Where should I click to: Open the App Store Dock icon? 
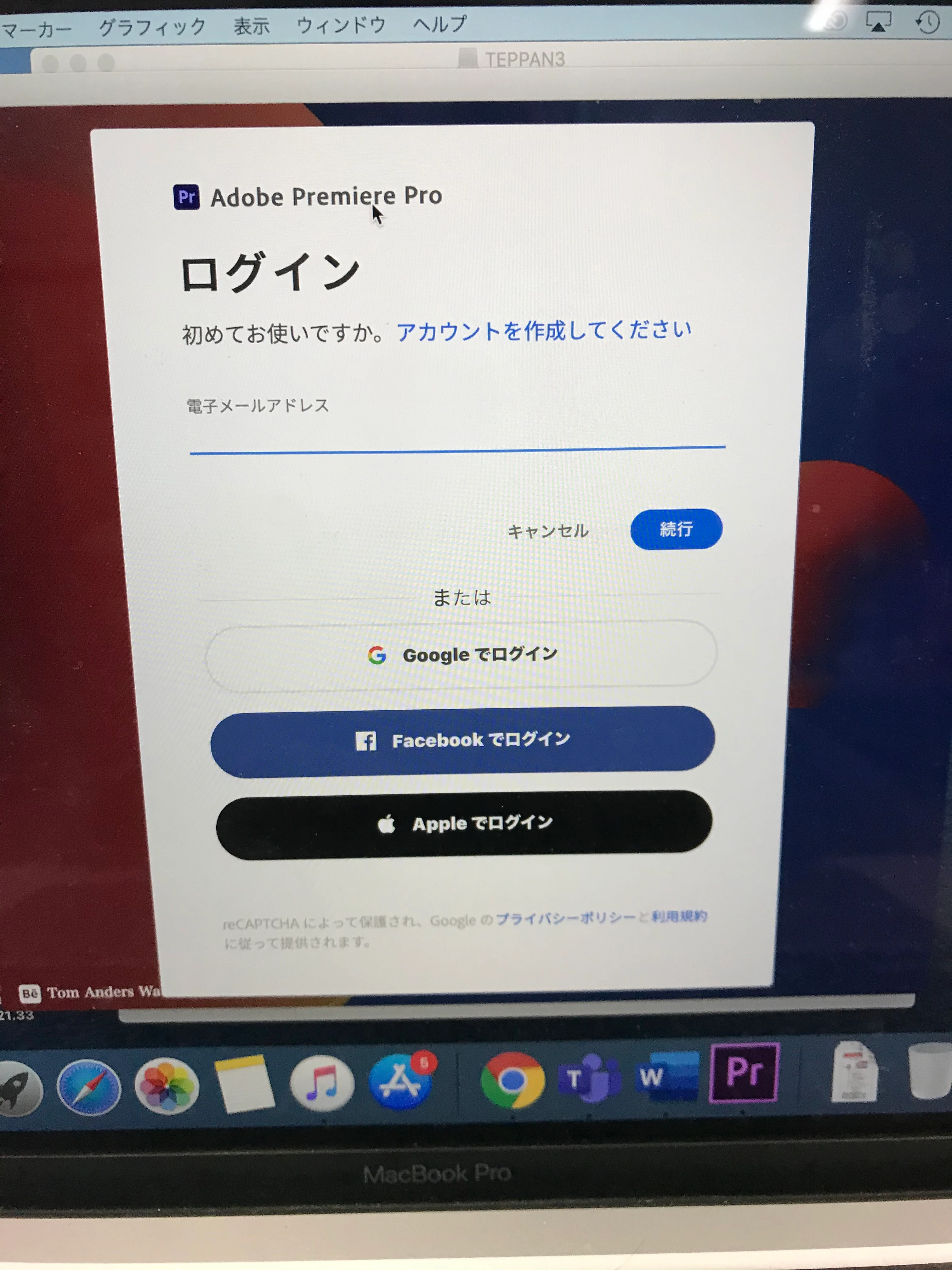(x=400, y=1083)
